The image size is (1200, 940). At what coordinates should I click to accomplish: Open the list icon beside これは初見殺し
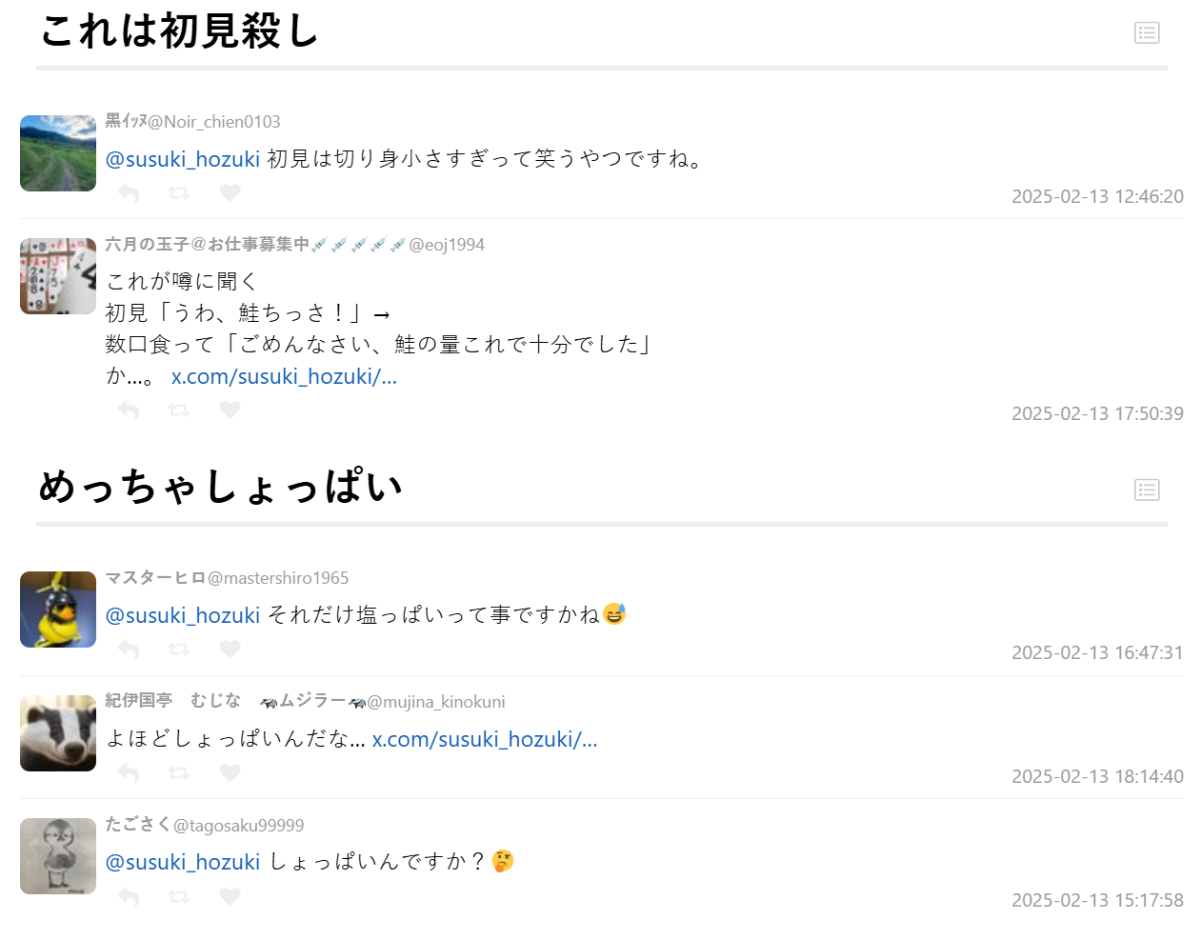[x=1146, y=33]
